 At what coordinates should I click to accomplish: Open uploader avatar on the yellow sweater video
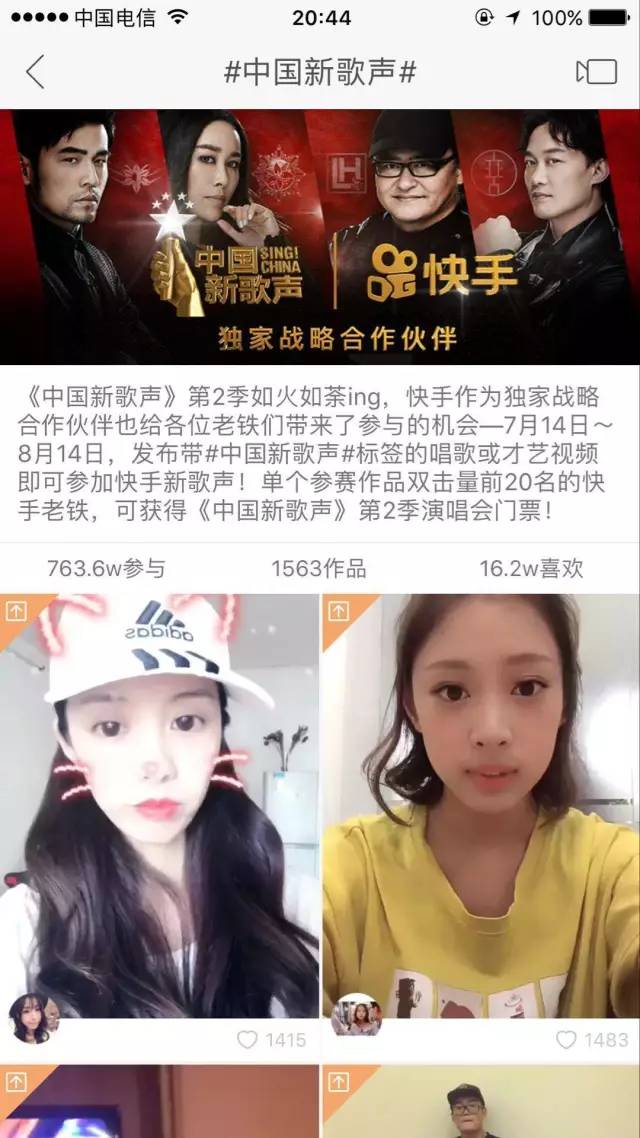coord(356,1015)
